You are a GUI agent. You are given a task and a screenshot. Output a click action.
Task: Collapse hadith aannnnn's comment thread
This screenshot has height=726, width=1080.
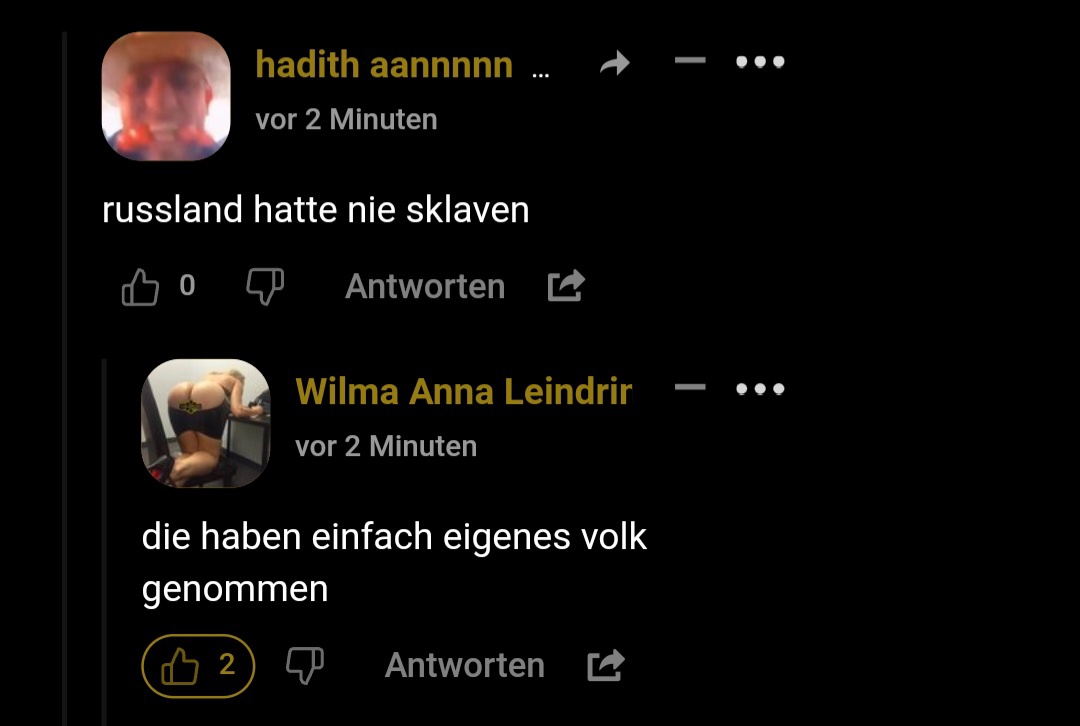(x=690, y=61)
